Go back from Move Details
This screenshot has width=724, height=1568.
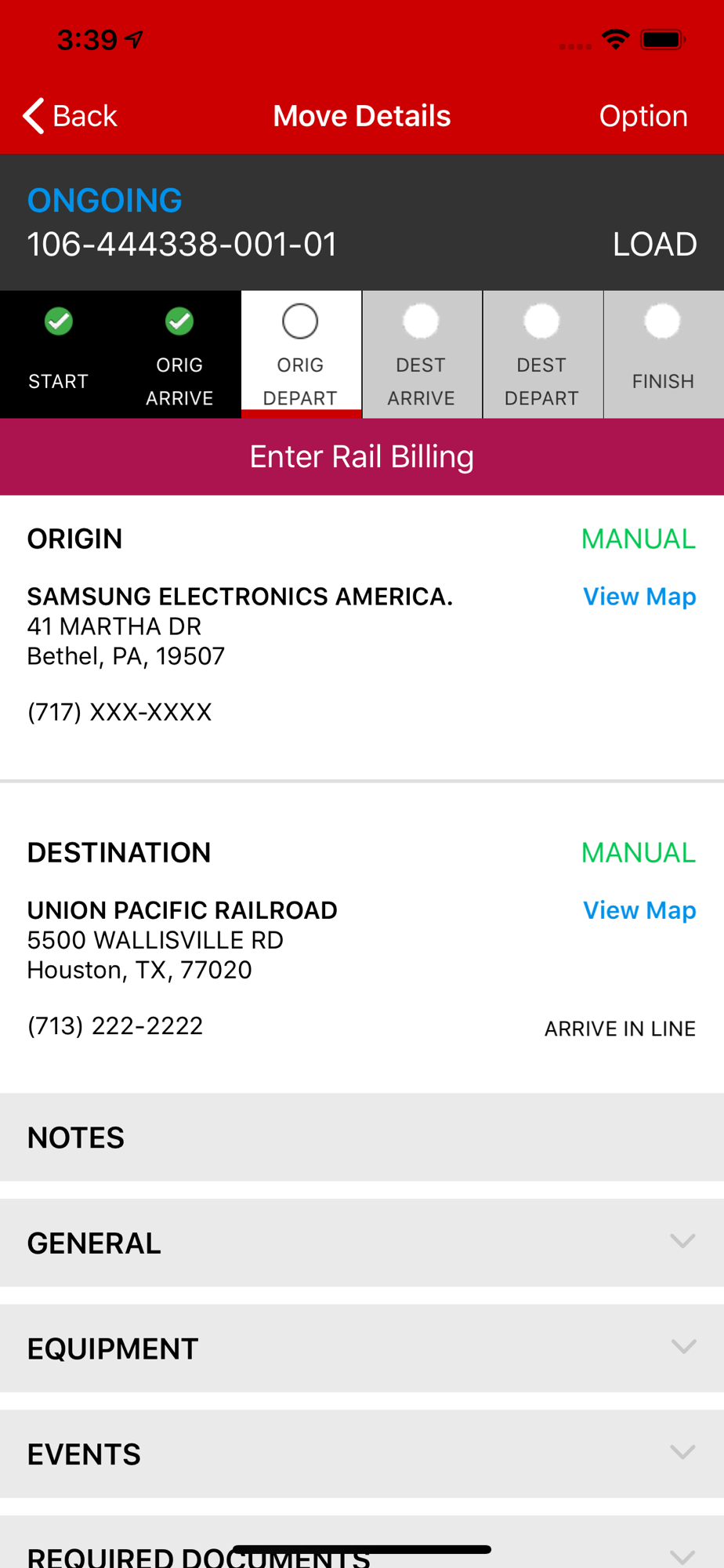pyautogui.click(x=70, y=116)
